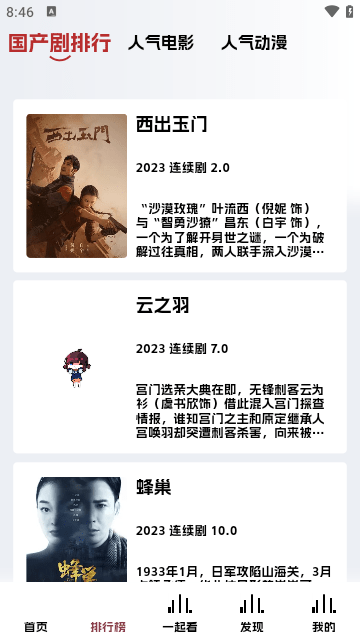The image size is (360, 640).
Task: Open the 蜂巢 drama card
Action: 180,522
